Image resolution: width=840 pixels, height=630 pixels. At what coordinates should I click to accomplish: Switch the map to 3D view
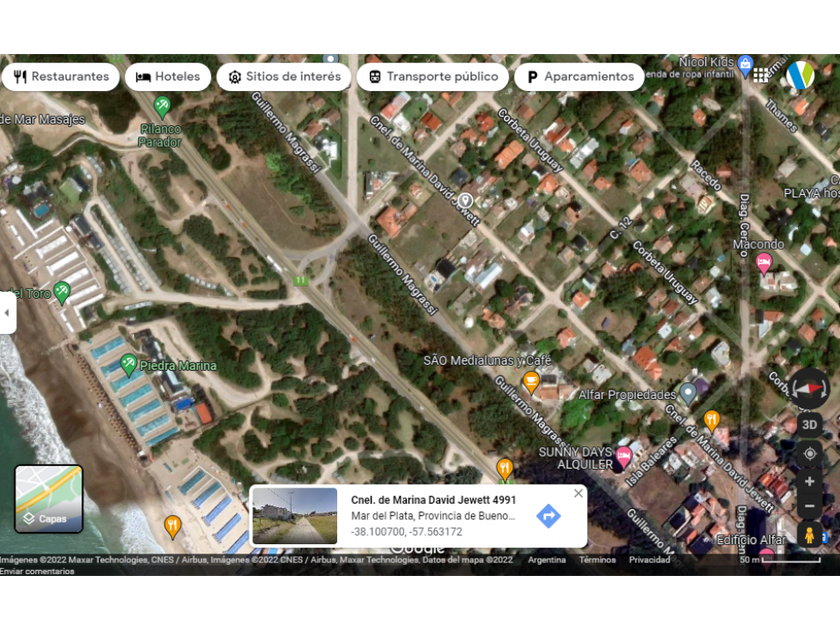click(809, 425)
